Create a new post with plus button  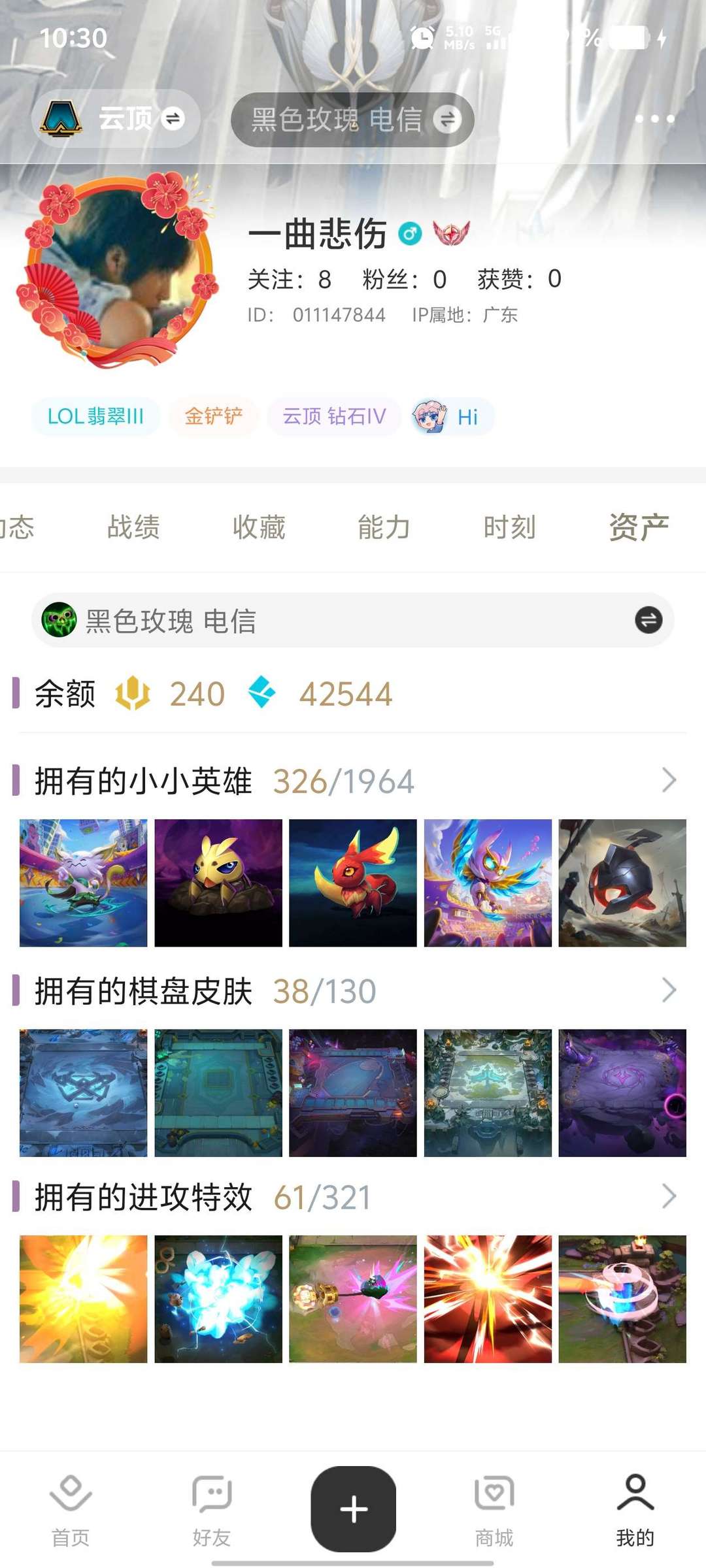pos(353,1509)
